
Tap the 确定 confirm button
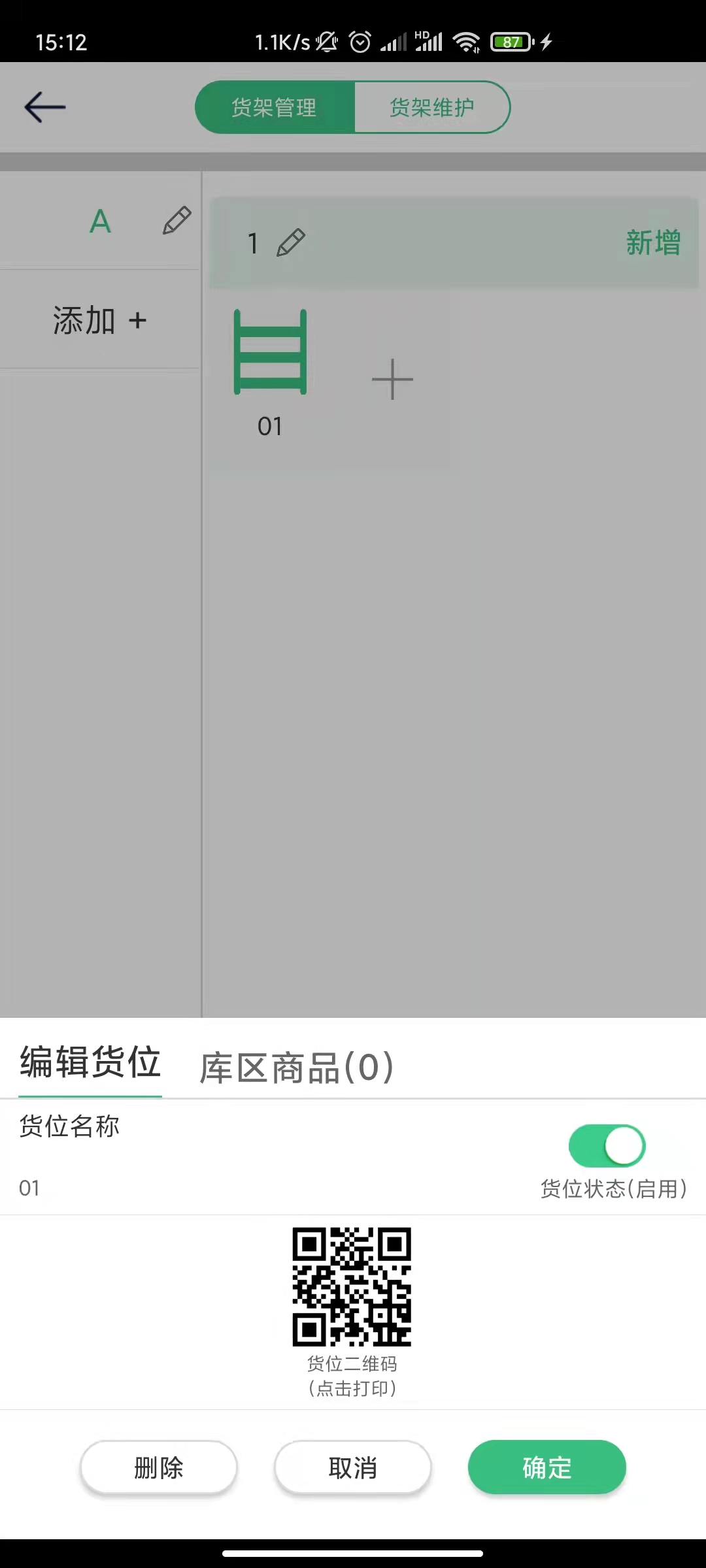pos(546,1467)
